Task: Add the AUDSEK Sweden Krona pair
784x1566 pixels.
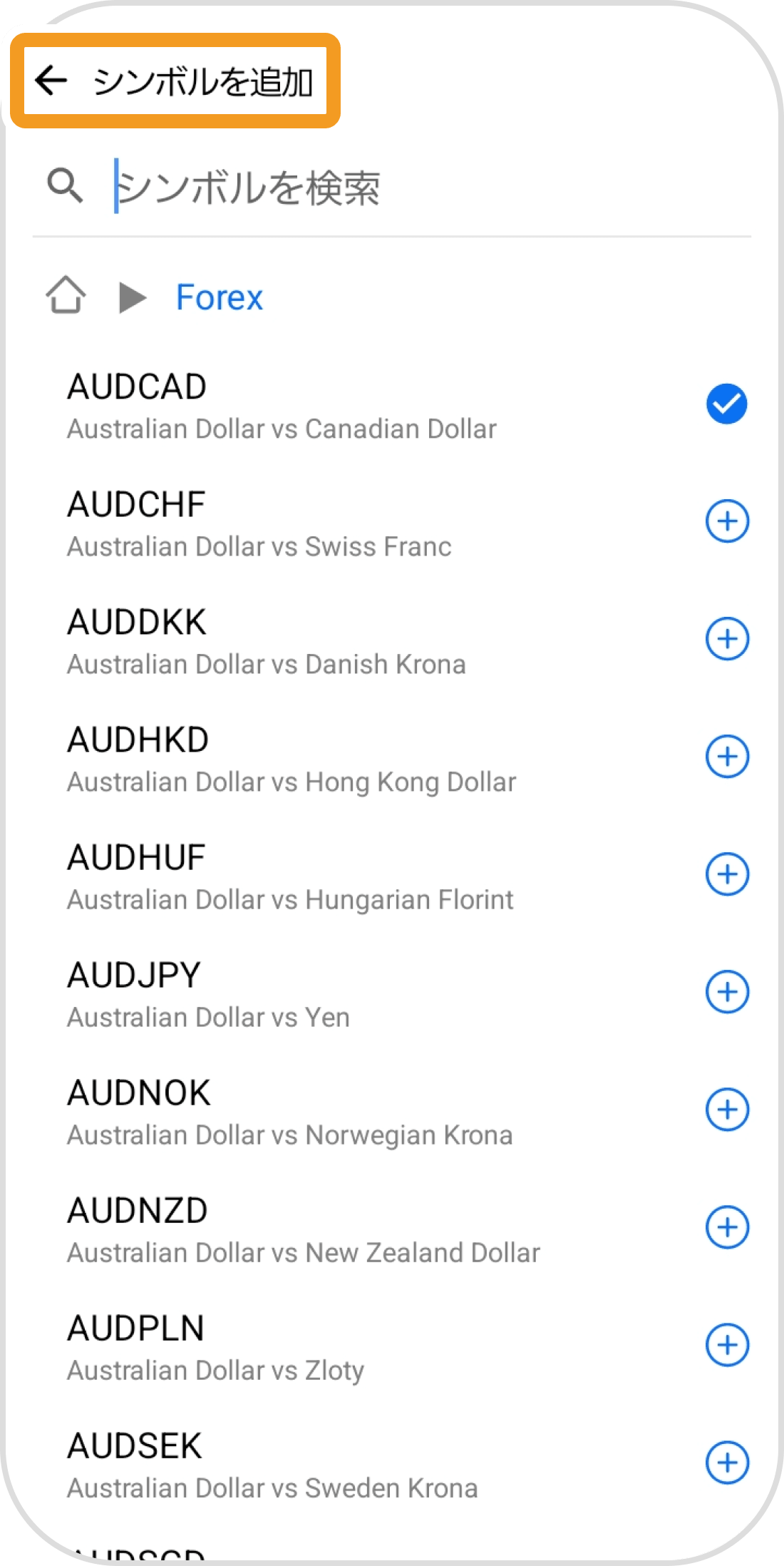Action: coord(727,1463)
